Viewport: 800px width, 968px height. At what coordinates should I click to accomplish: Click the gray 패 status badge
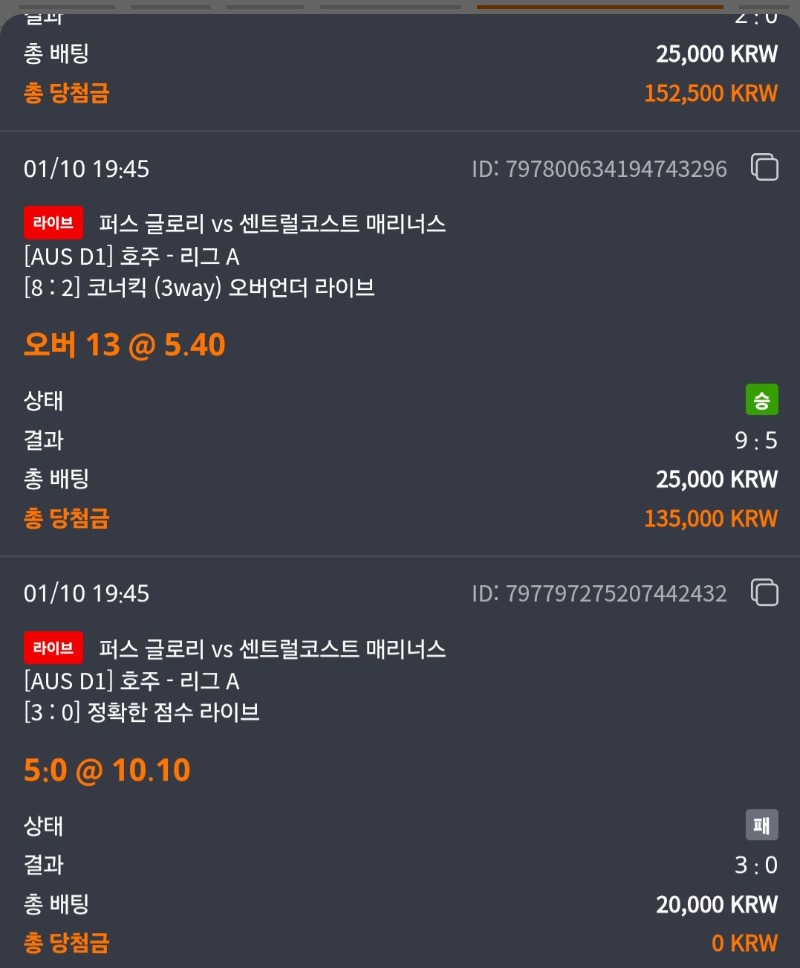762,826
